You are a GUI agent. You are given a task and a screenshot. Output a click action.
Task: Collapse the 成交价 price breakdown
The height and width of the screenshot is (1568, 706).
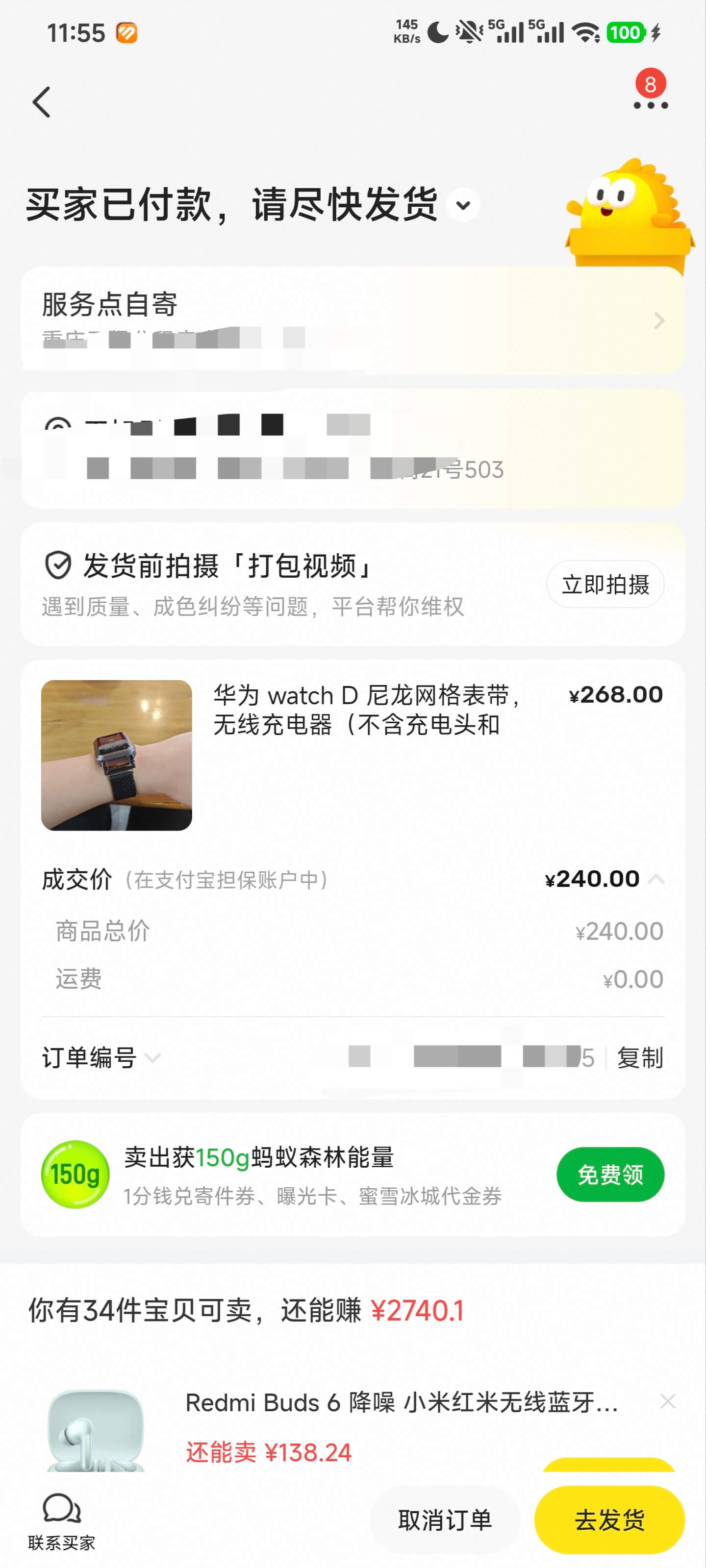coord(656,879)
